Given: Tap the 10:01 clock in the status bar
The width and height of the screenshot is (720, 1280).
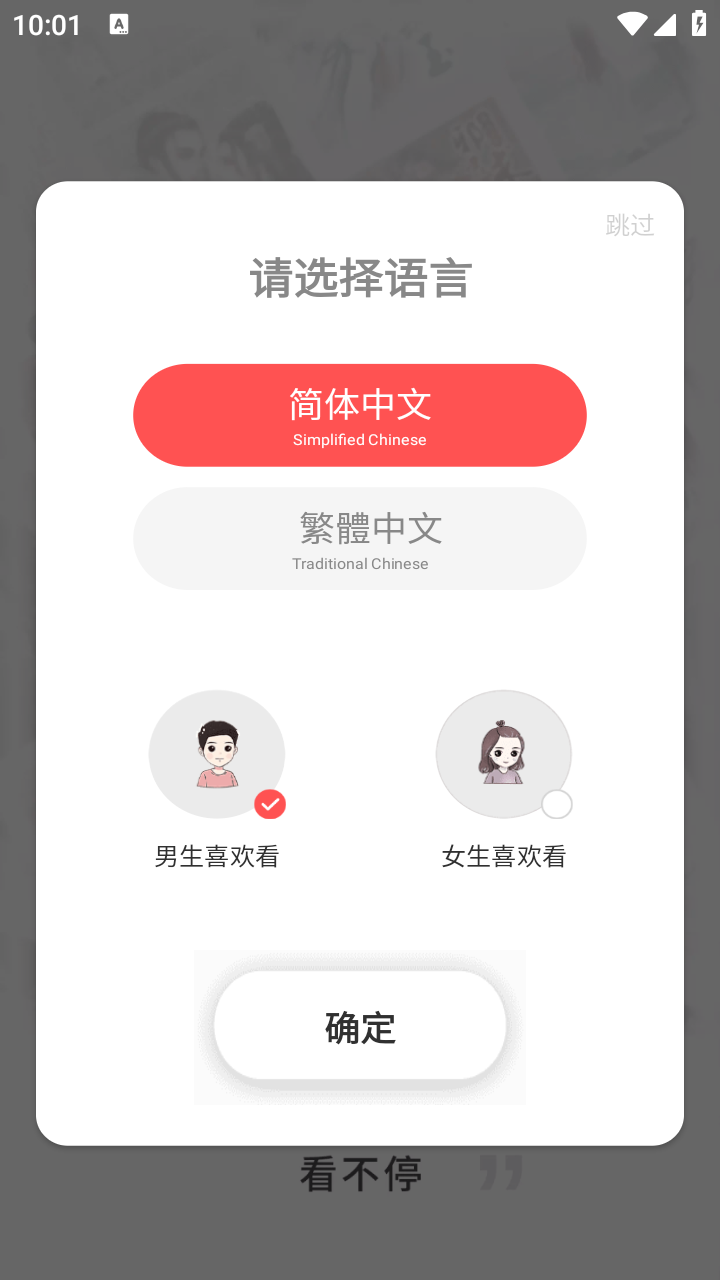Looking at the screenshot, I should point(48,24).
